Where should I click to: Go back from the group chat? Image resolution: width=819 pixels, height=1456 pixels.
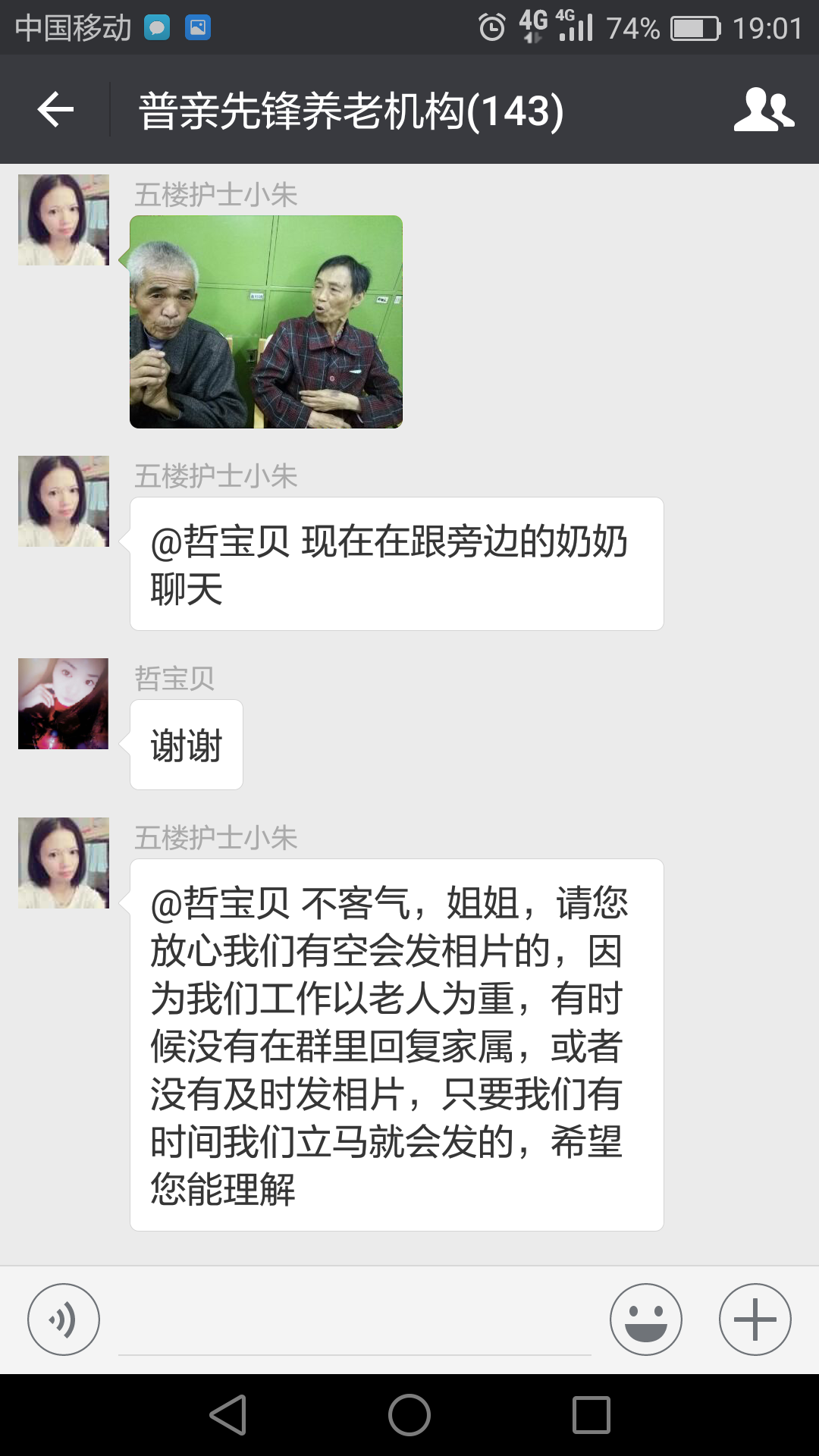click(x=55, y=110)
